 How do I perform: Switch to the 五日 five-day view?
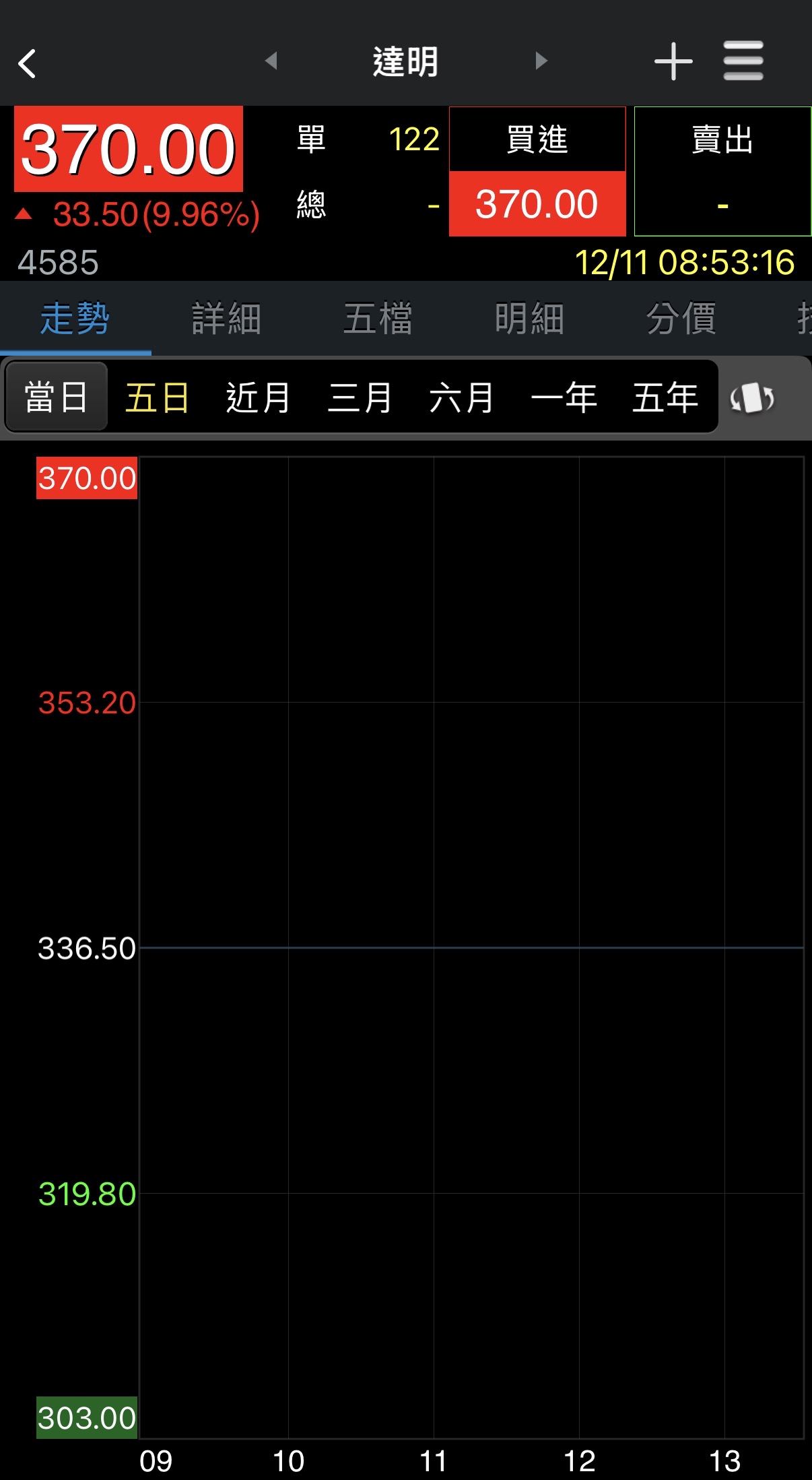point(156,398)
